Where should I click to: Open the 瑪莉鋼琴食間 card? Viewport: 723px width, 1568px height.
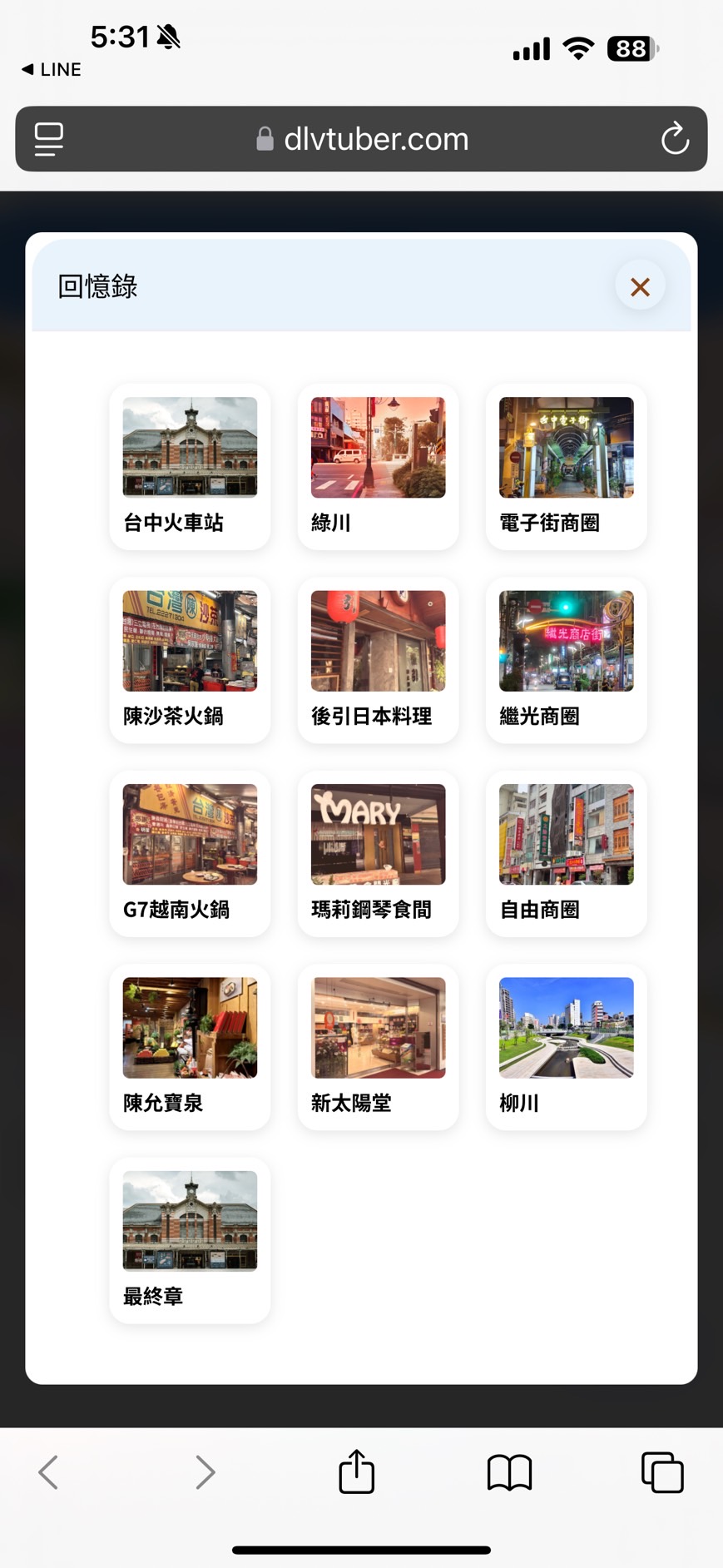point(377,855)
